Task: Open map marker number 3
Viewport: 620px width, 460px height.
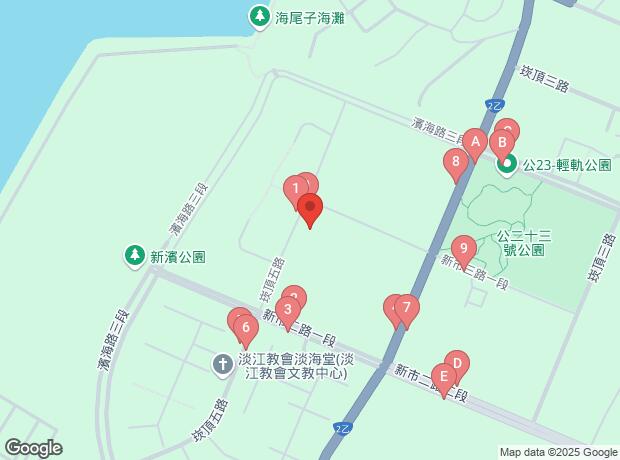Action: (287, 310)
